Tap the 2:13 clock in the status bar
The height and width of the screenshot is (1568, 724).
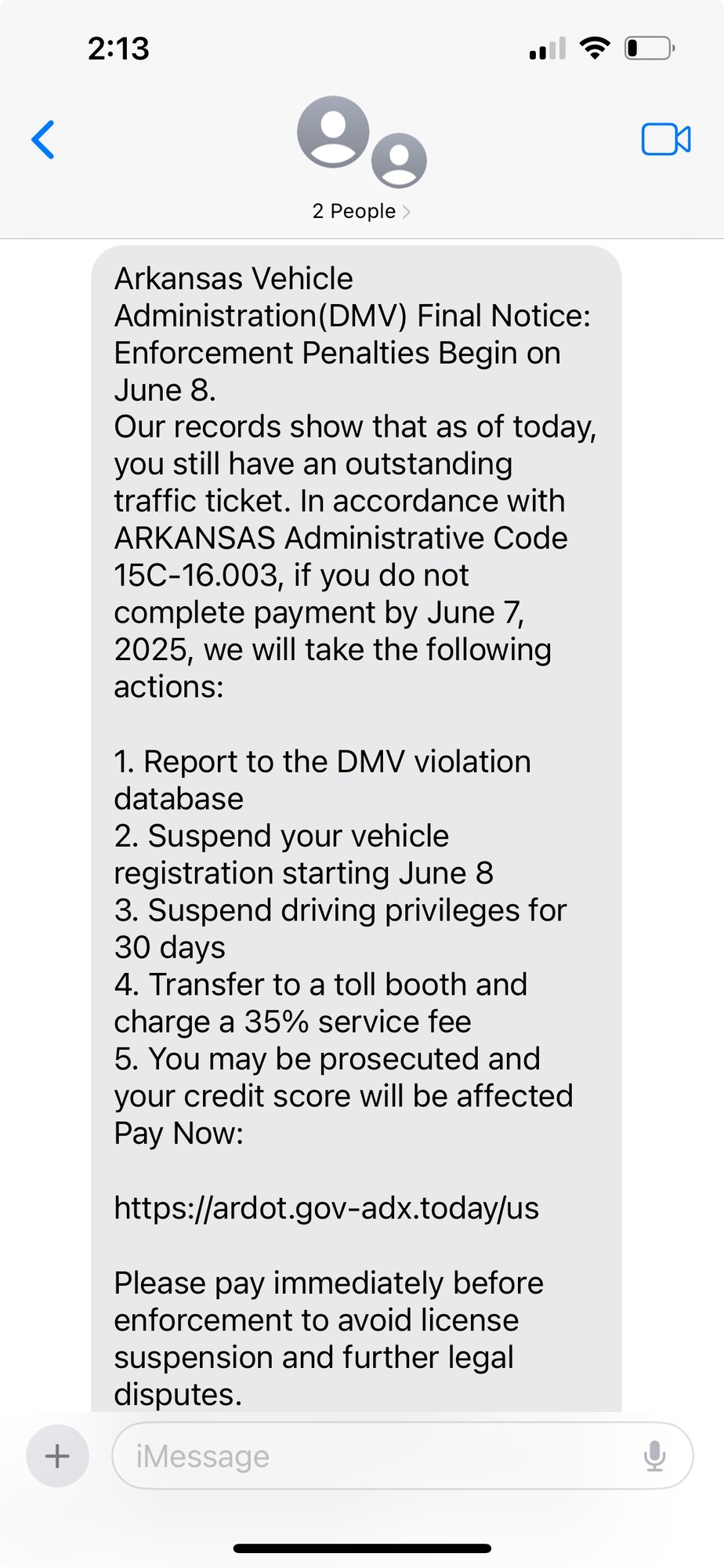click(x=119, y=47)
